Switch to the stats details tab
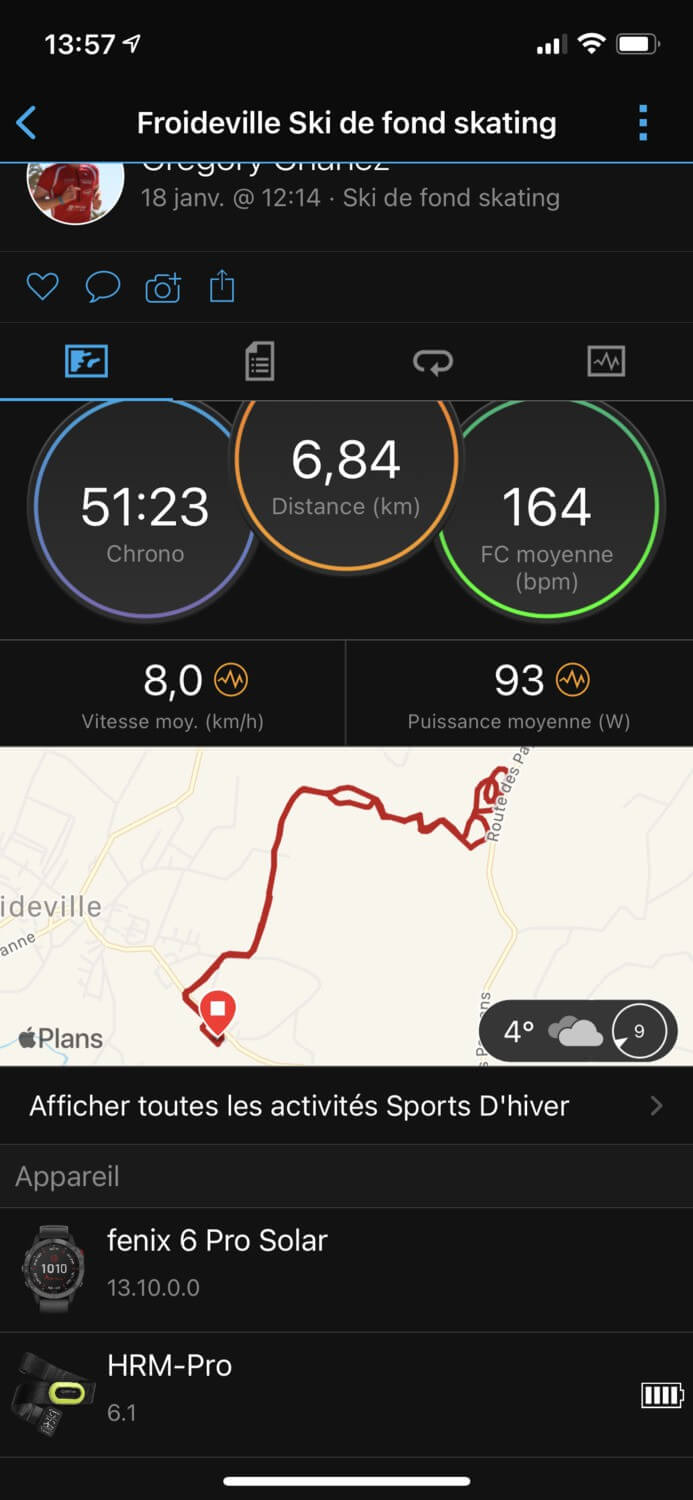The image size is (693, 1500). tap(259, 361)
